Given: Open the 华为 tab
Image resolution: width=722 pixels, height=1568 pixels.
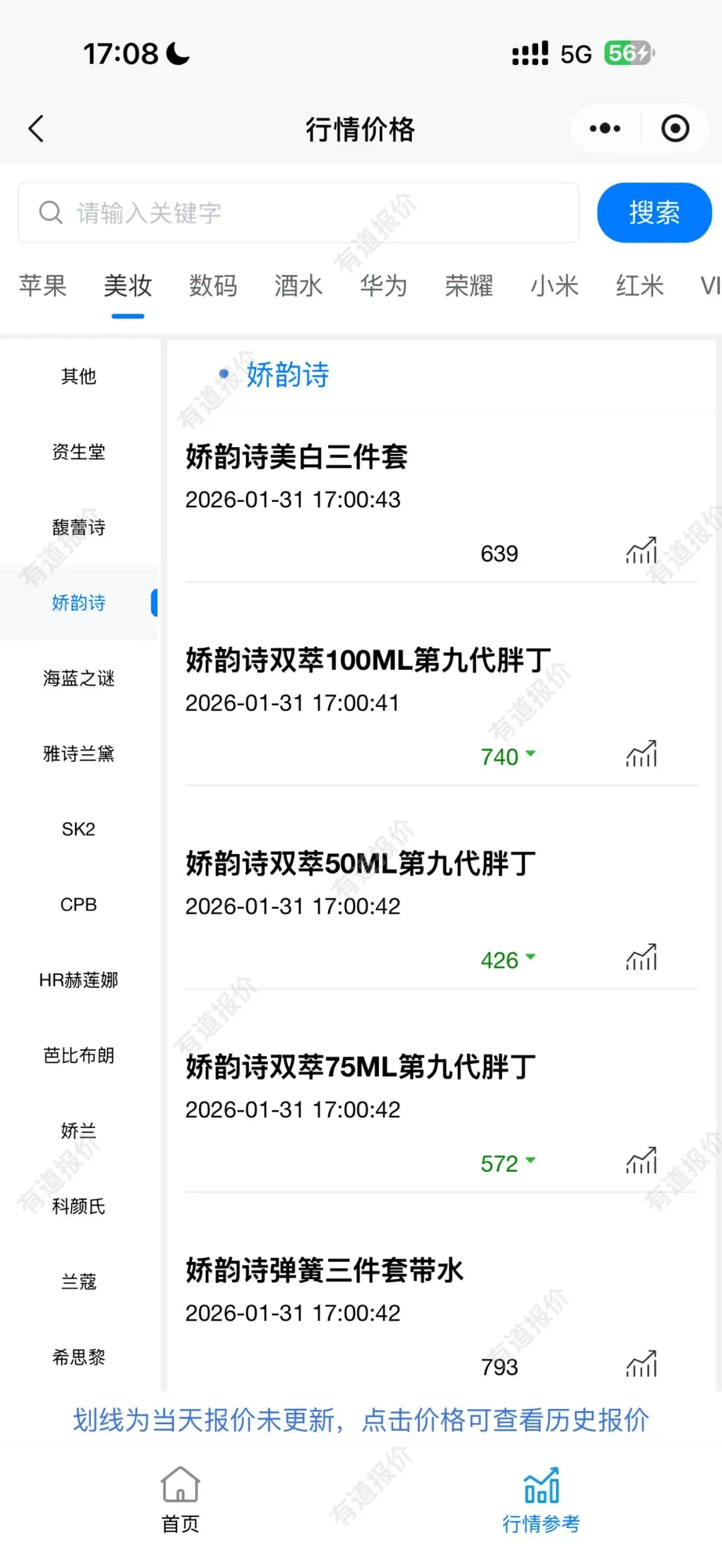Looking at the screenshot, I should 384,286.
